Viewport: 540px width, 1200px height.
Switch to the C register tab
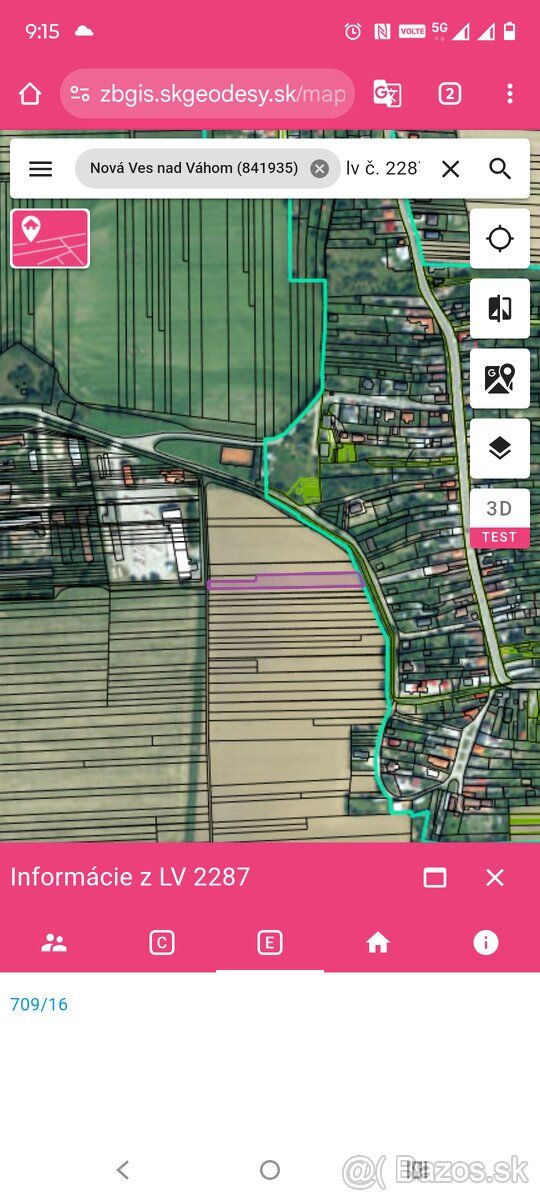pos(162,942)
